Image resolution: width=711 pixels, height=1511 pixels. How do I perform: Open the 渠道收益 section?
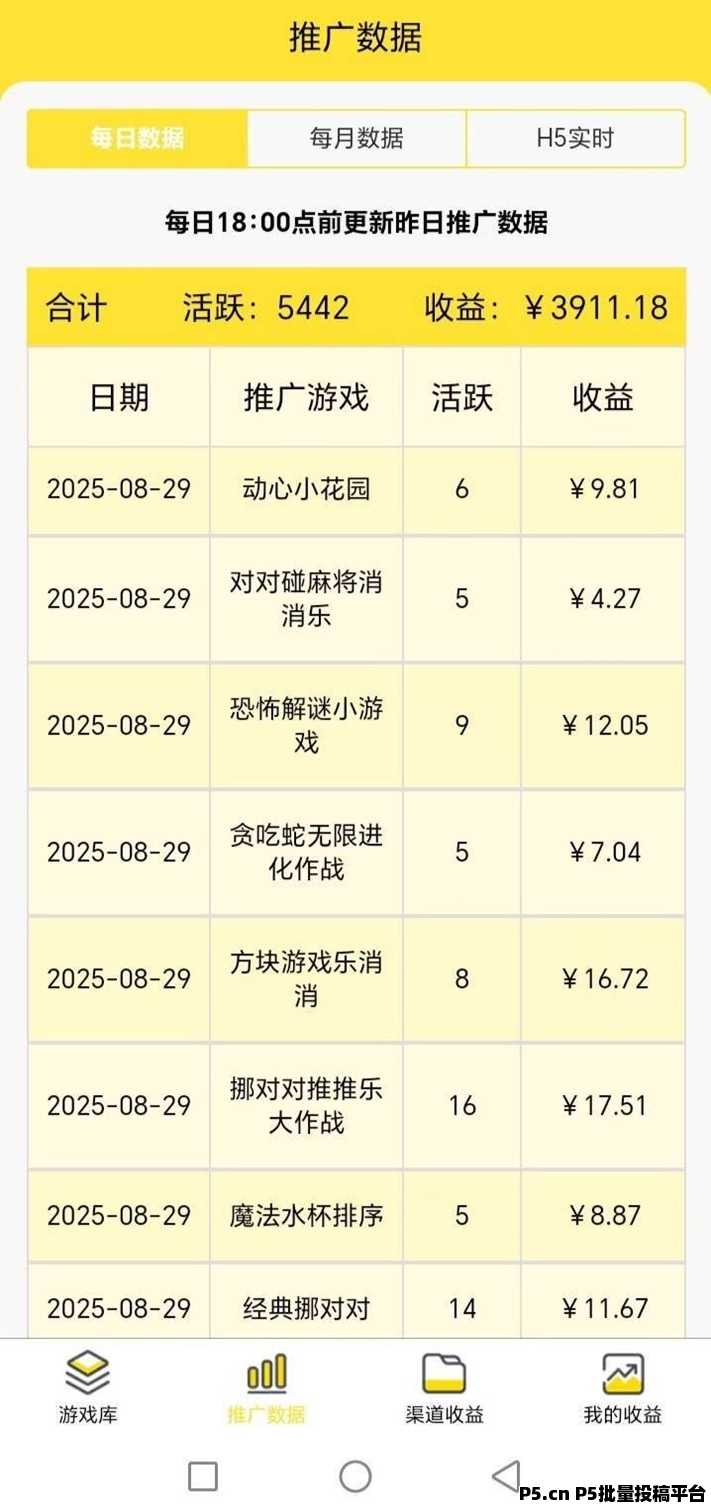(x=444, y=1388)
